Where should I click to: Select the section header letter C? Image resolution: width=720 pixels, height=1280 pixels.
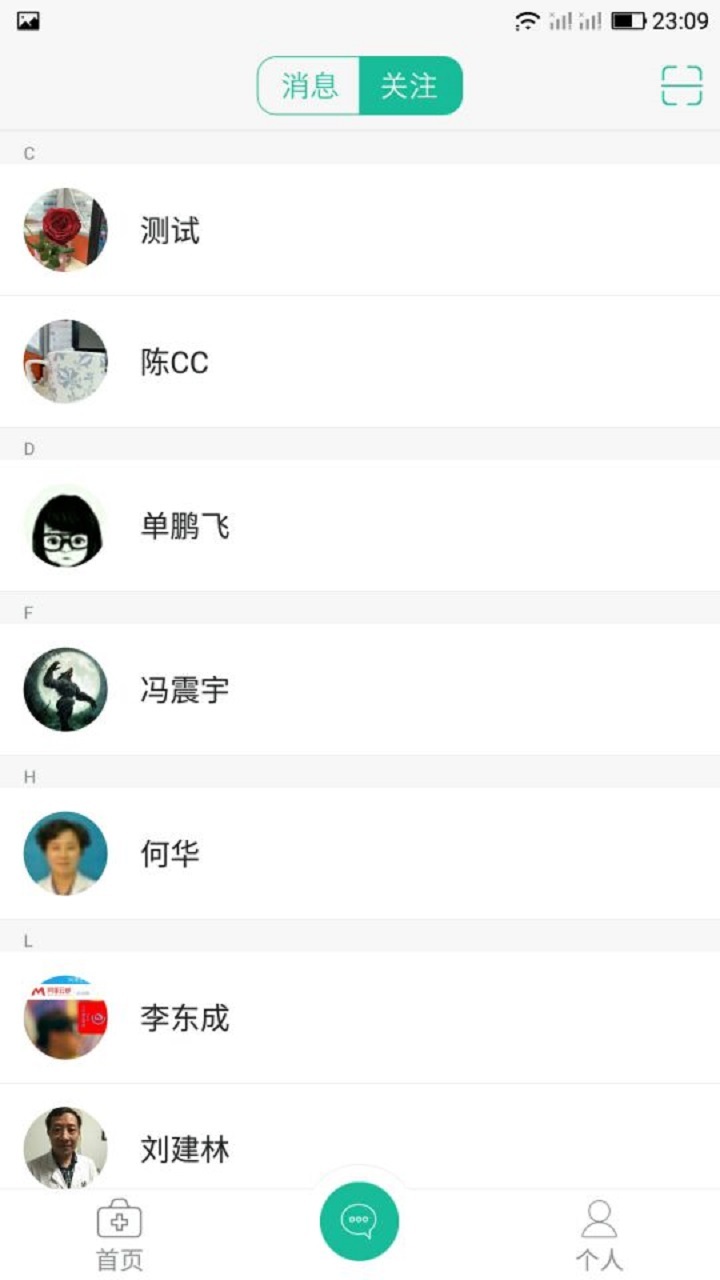coord(28,152)
